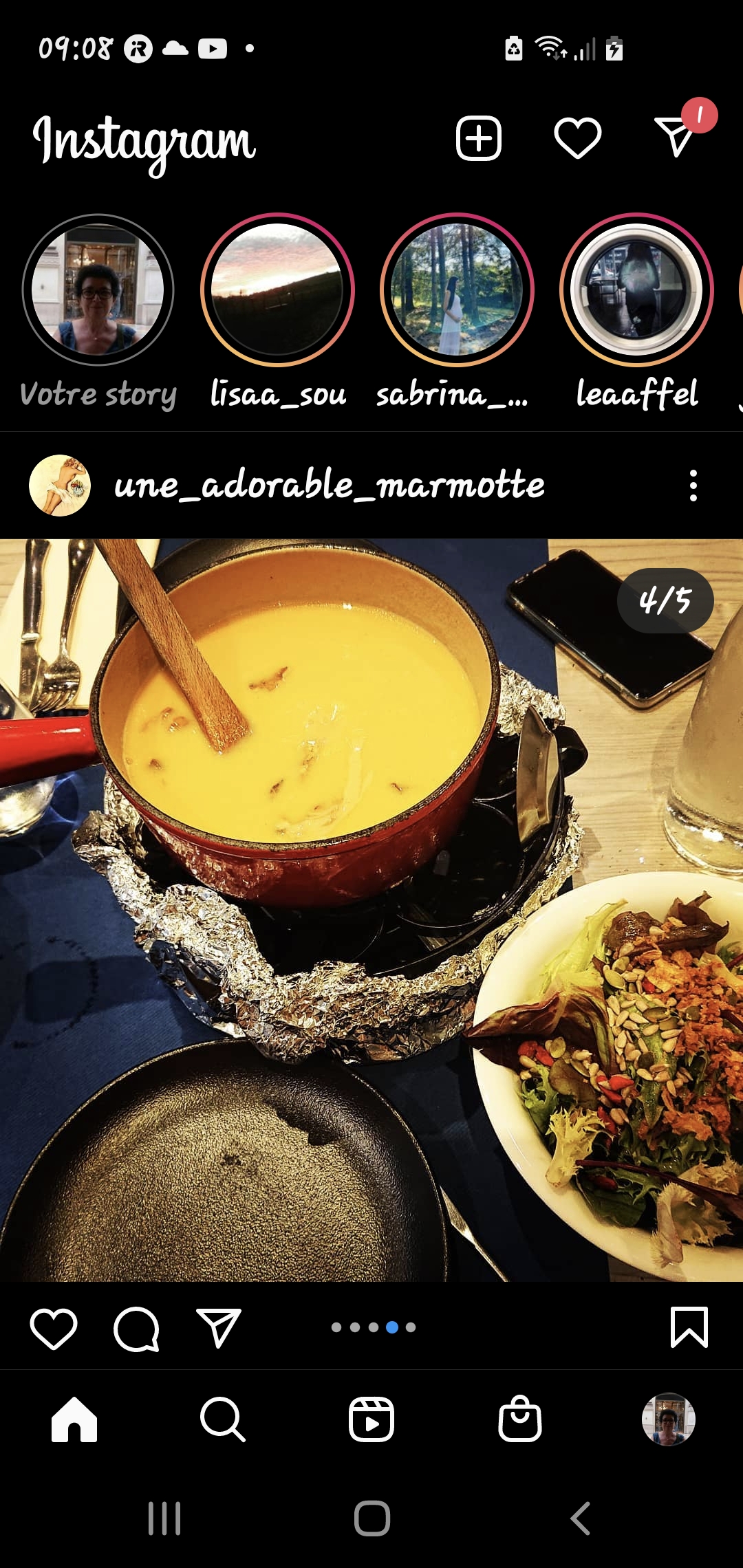The width and height of the screenshot is (743, 1568).
Task: Open the system recent apps
Action: click(x=164, y=1518)
